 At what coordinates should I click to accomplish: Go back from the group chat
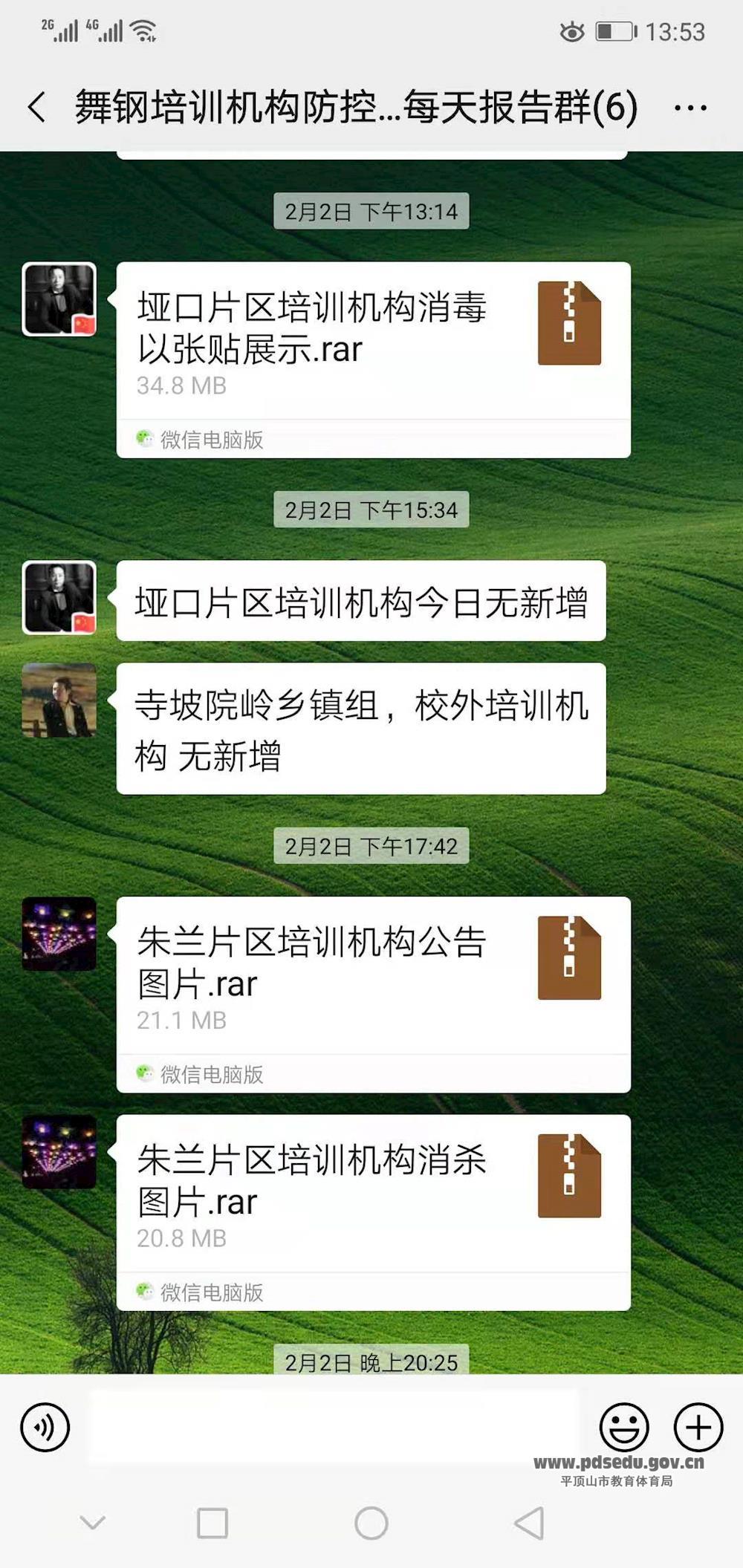click(x=37, y=107)
